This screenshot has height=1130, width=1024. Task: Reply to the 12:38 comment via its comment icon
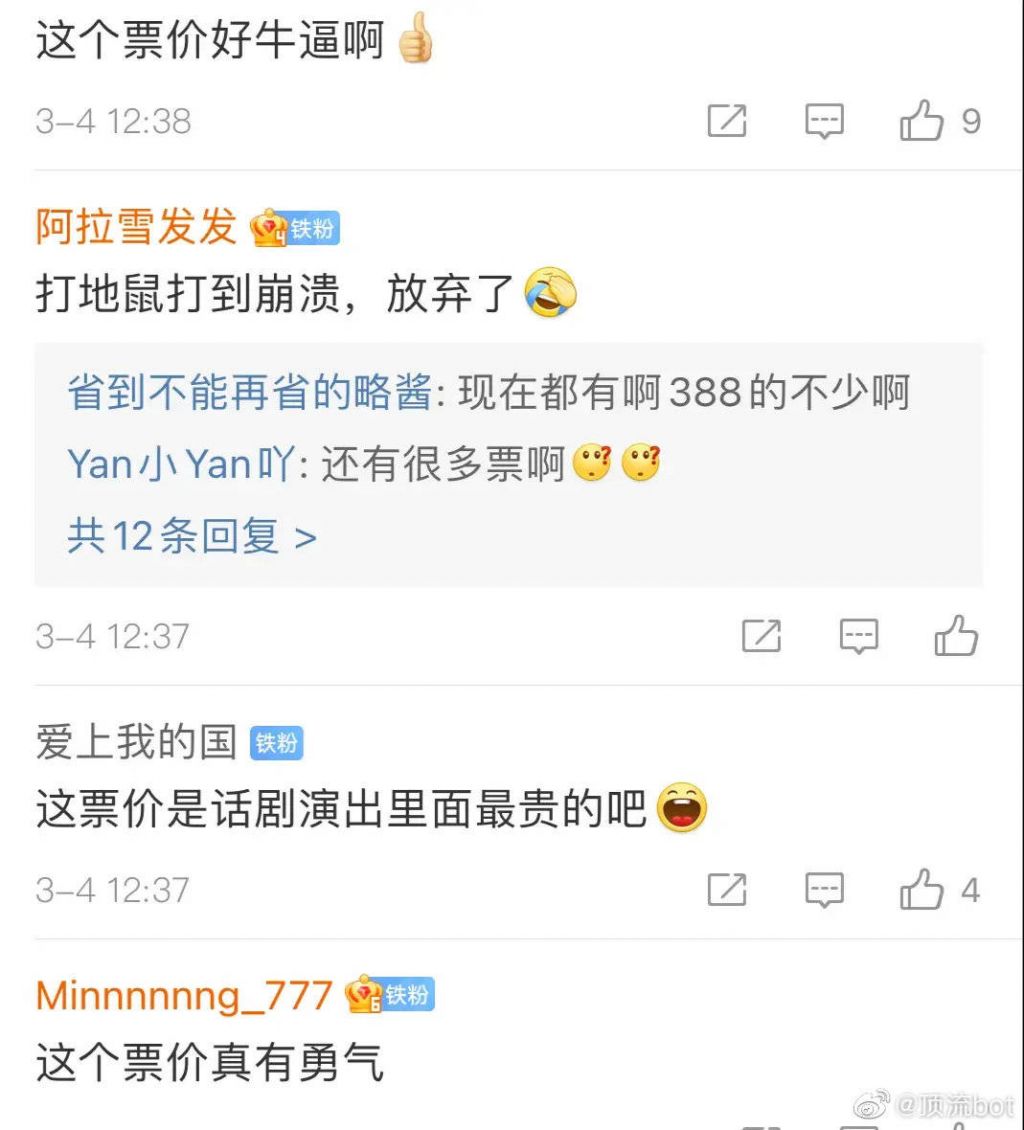(x=824, y=122)
